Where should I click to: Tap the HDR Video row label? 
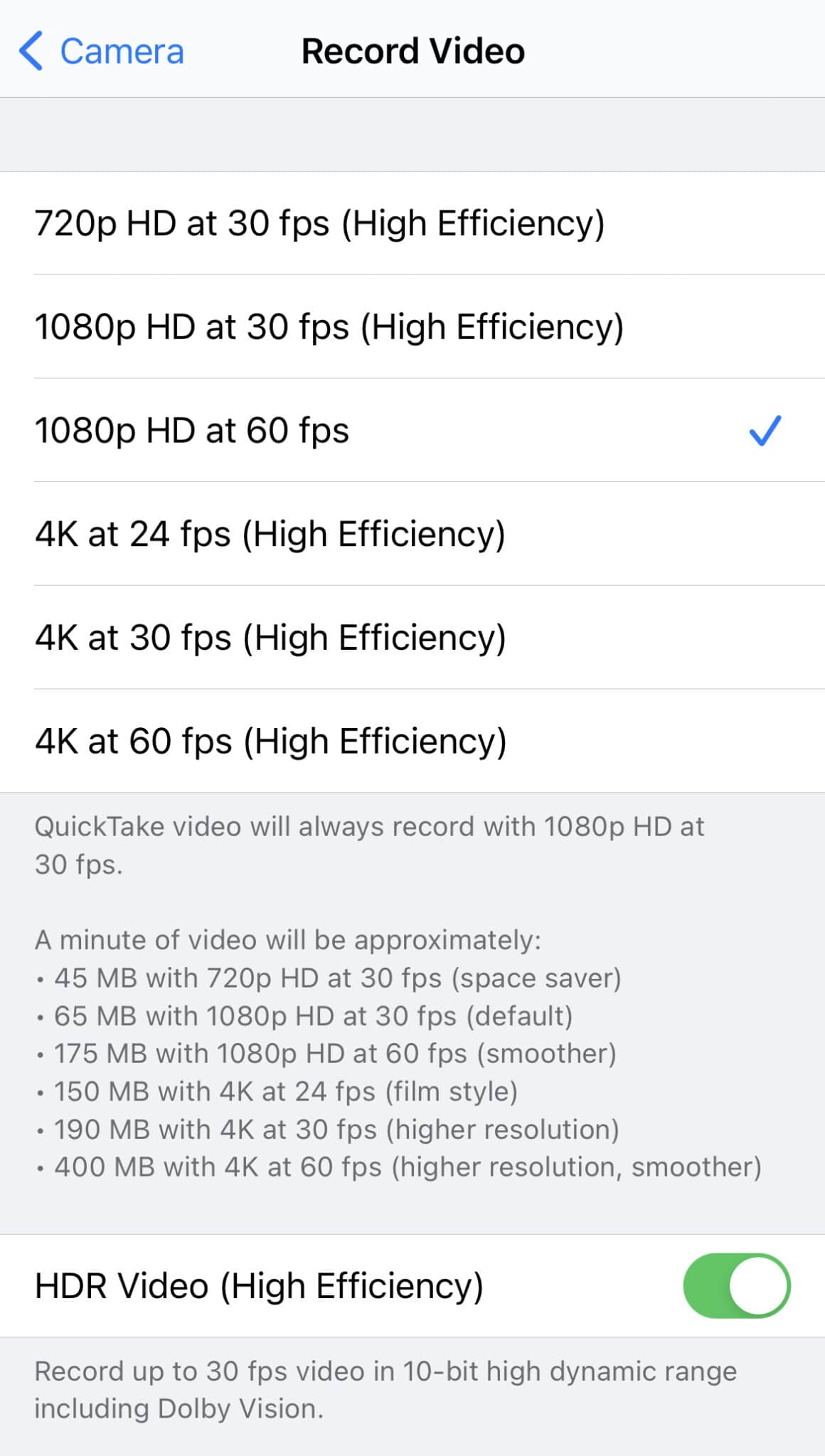pos(260,1285)
